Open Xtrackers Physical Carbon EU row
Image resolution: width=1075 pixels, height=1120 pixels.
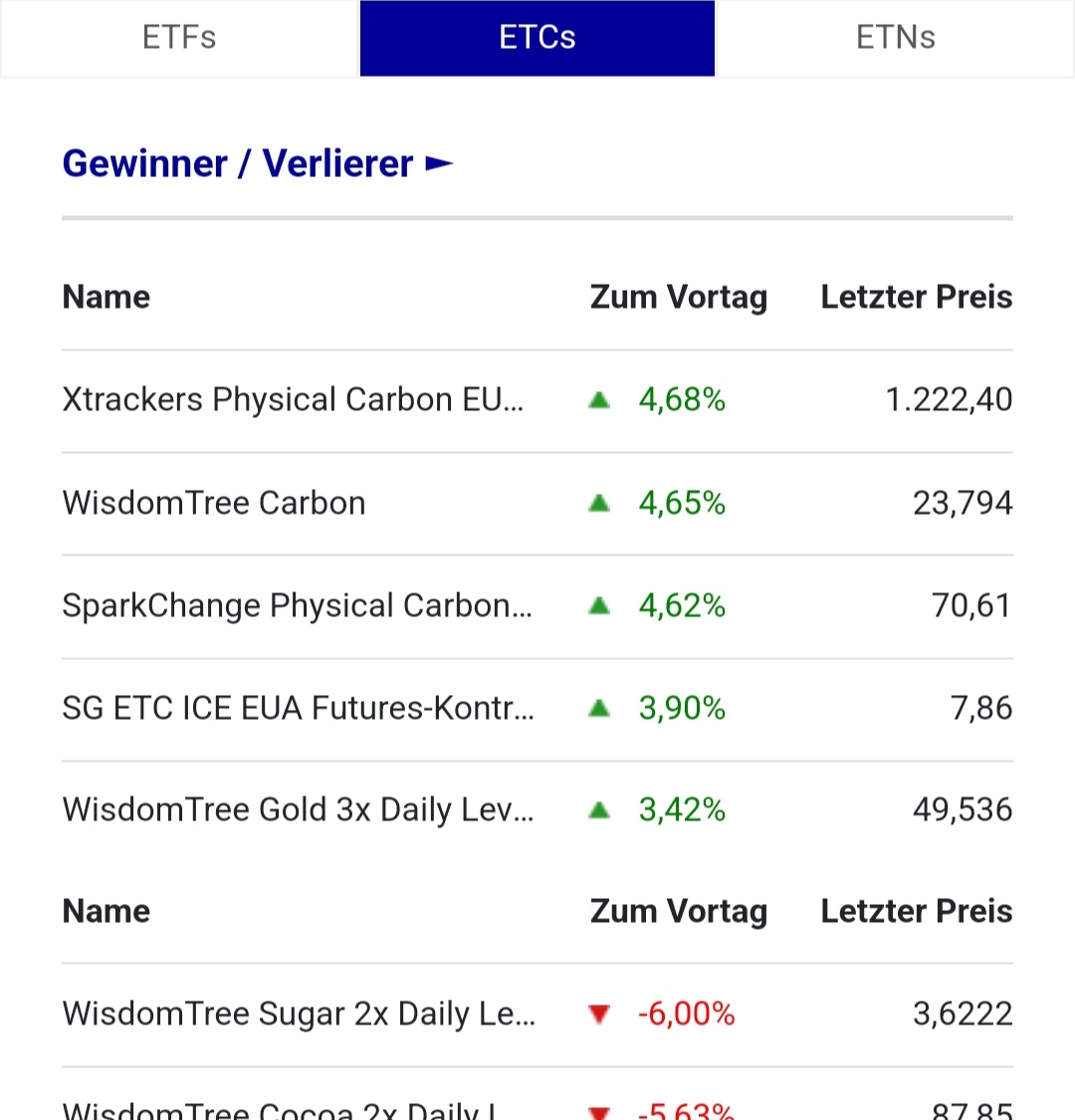tap(293, 400)
